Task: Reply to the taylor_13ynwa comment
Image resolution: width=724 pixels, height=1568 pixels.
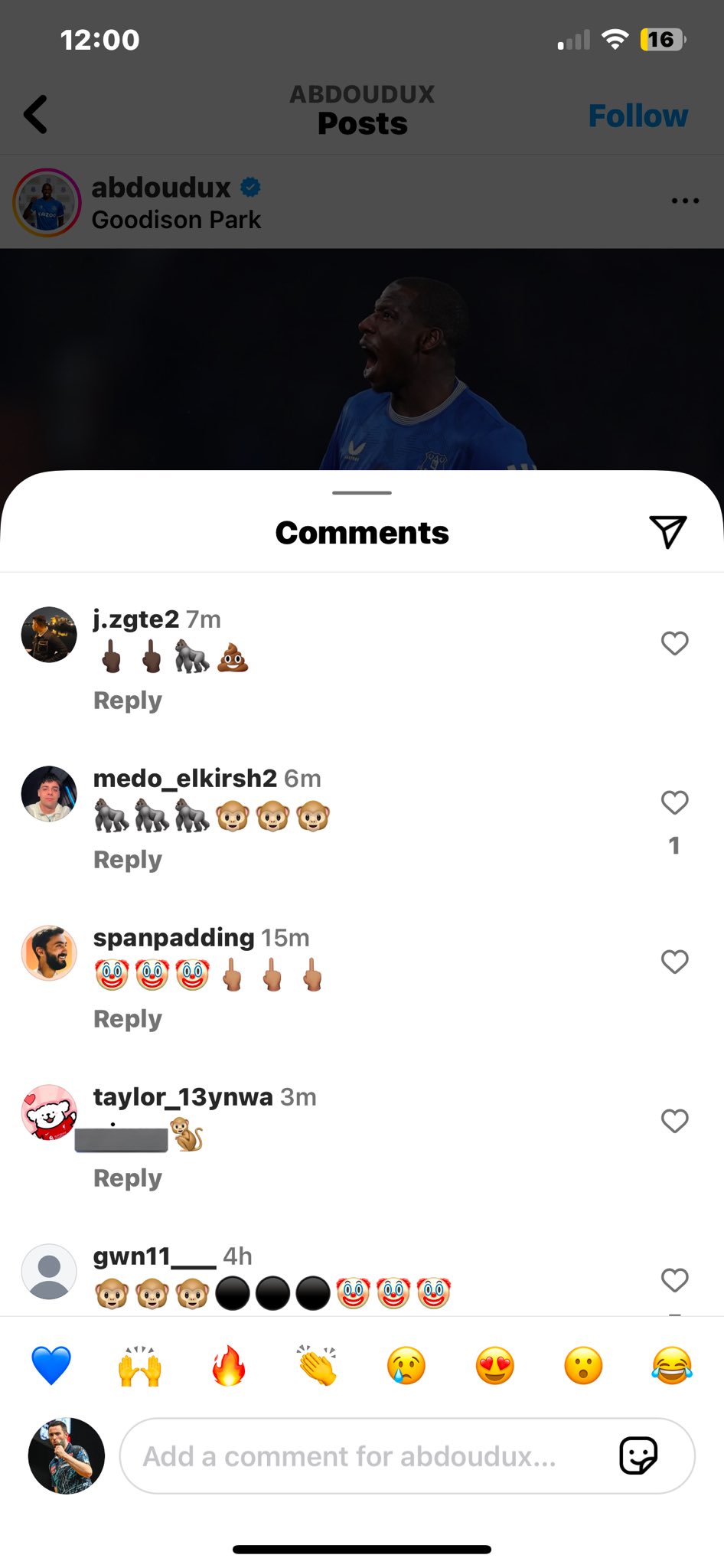Action: click(128, 1178)
